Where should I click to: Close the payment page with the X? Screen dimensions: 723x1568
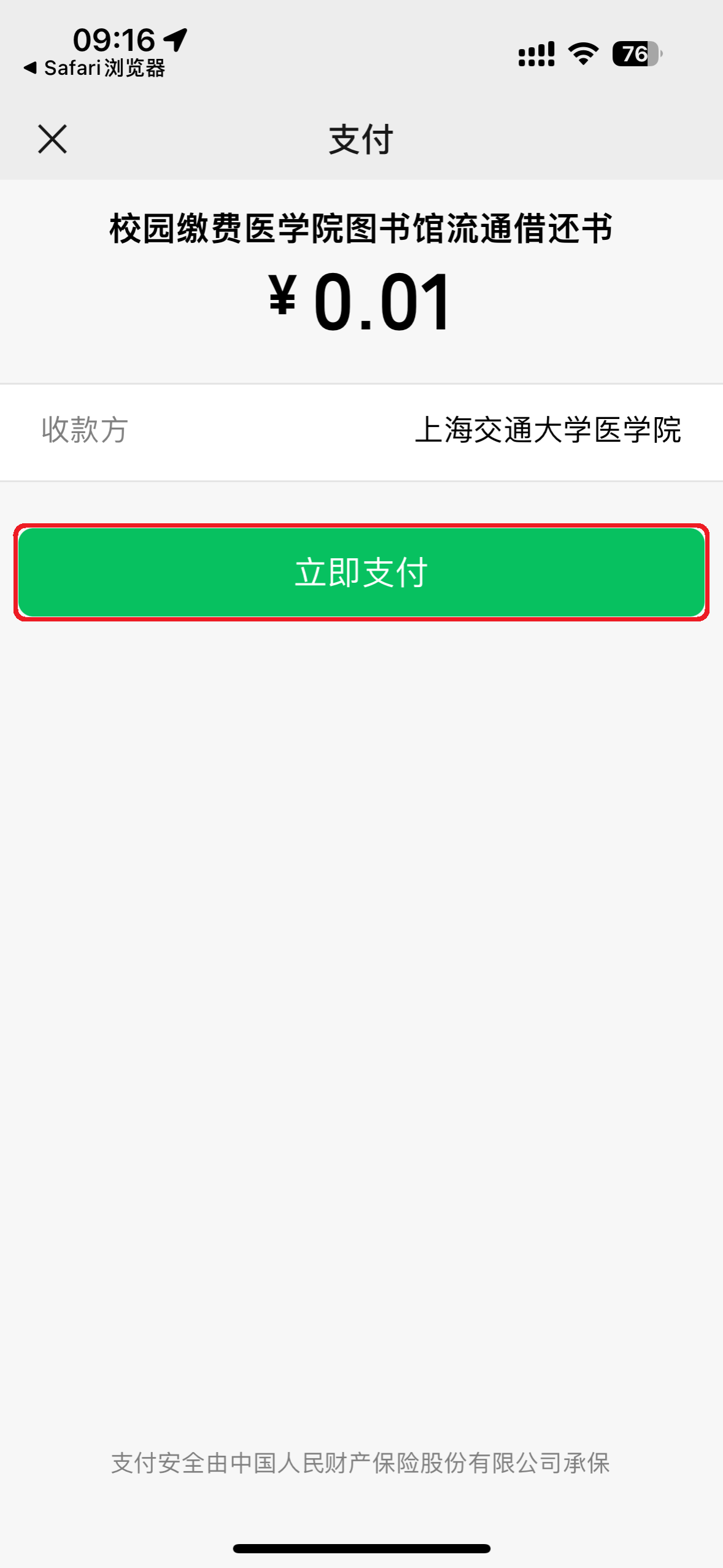tap(52, 139)
